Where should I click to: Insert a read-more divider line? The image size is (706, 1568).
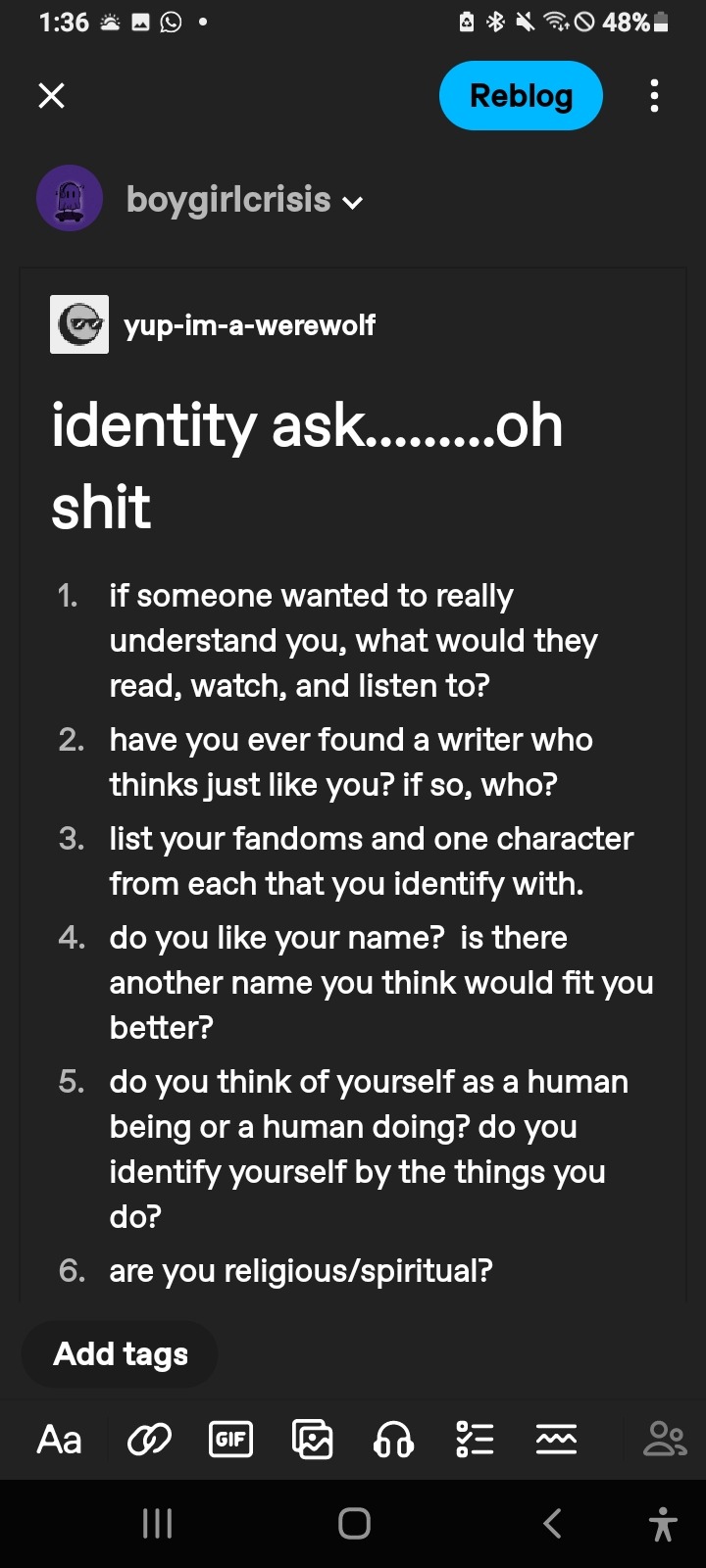point(556,1440)
